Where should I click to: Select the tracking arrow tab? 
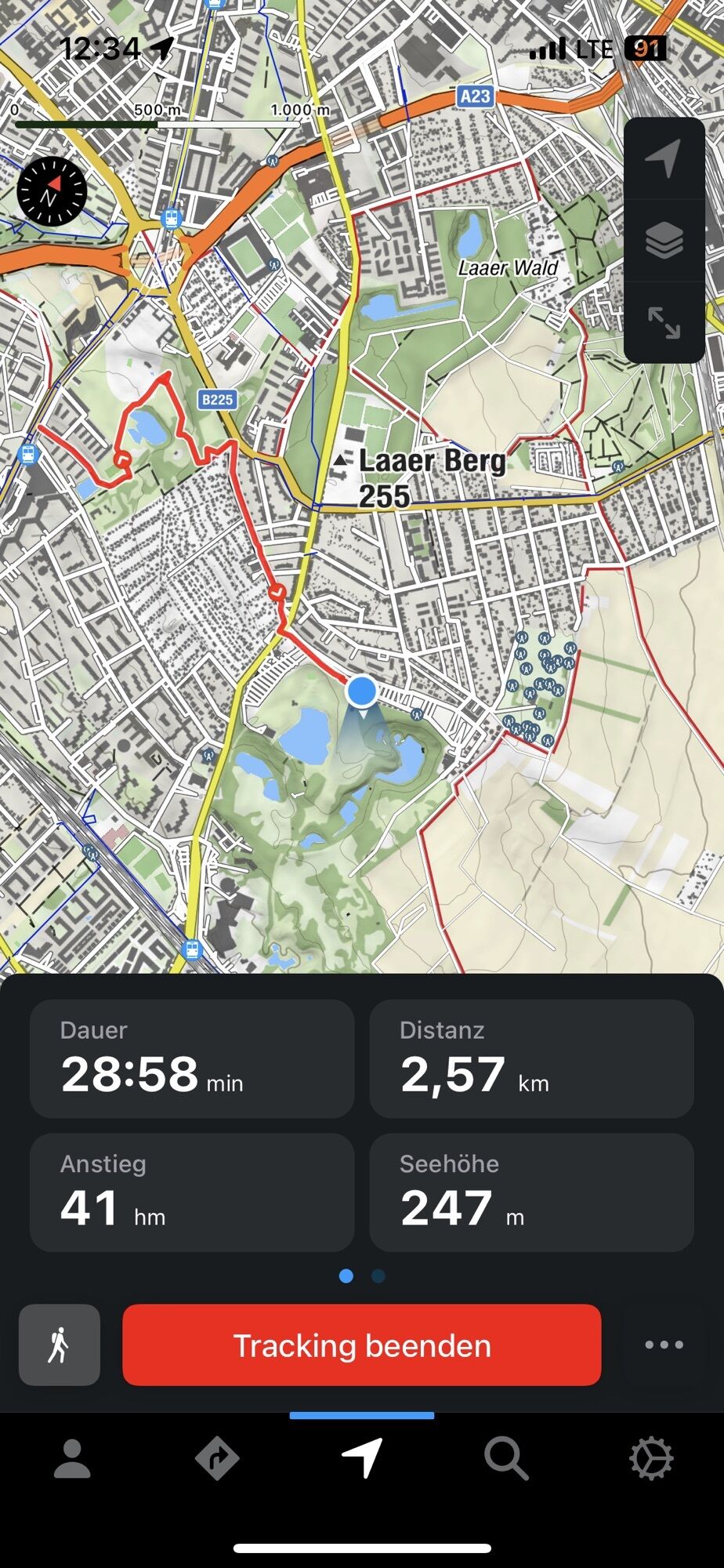tap(362, 1459)
